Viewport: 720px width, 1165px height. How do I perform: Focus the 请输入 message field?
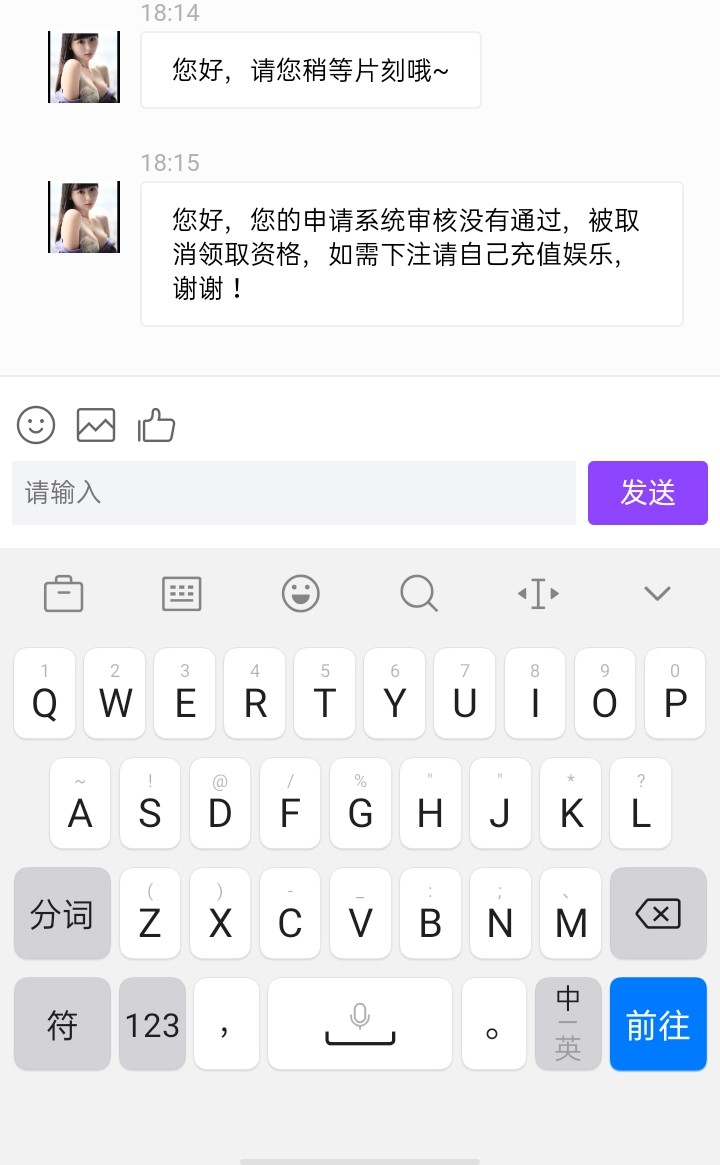[293, 493]
